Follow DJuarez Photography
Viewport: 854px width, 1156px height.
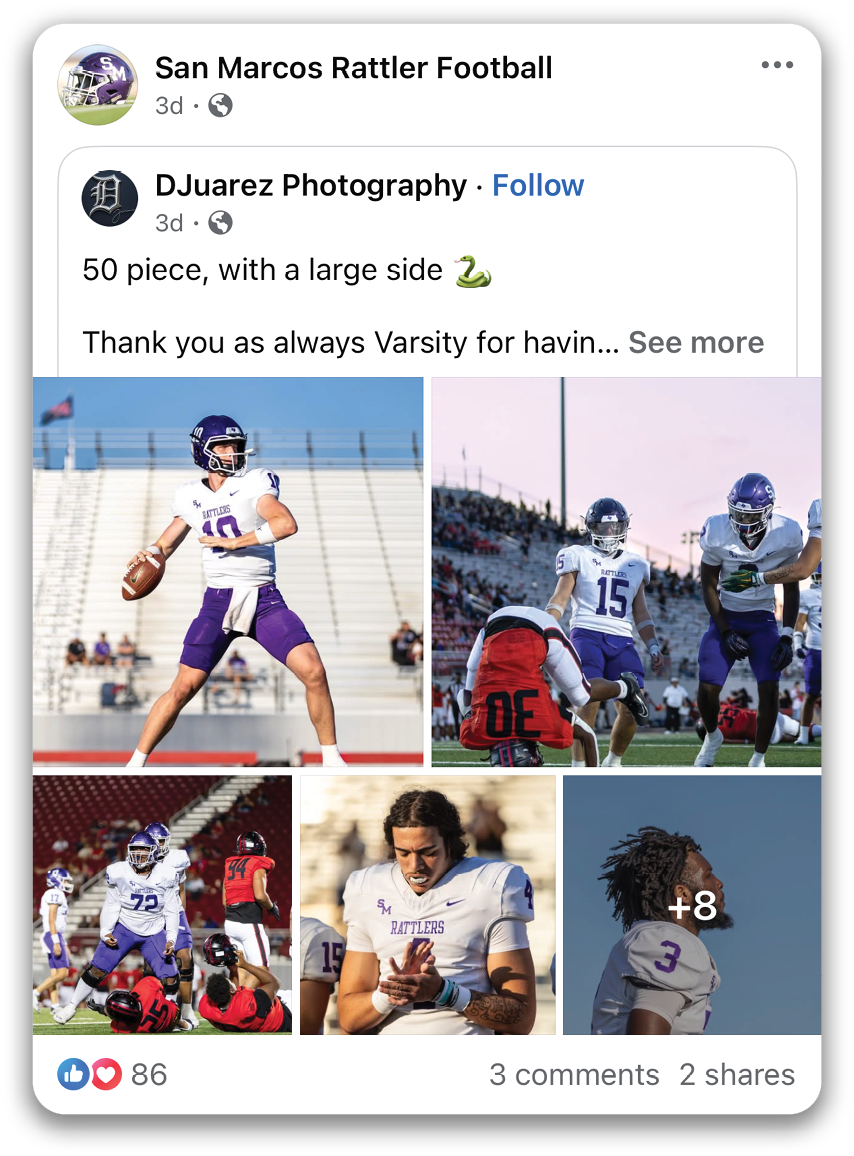point(538,185)
